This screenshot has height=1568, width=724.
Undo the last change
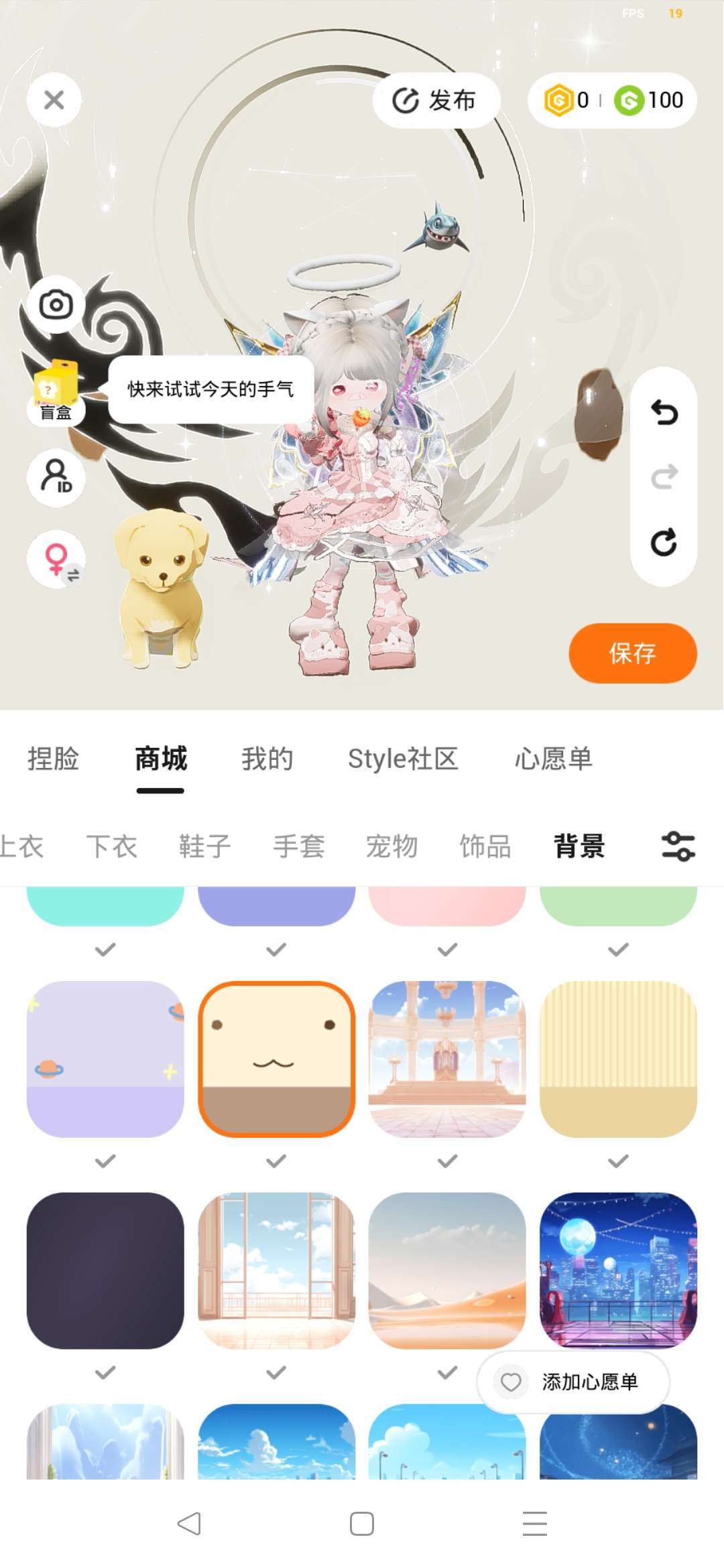click(x=664, y=411)
